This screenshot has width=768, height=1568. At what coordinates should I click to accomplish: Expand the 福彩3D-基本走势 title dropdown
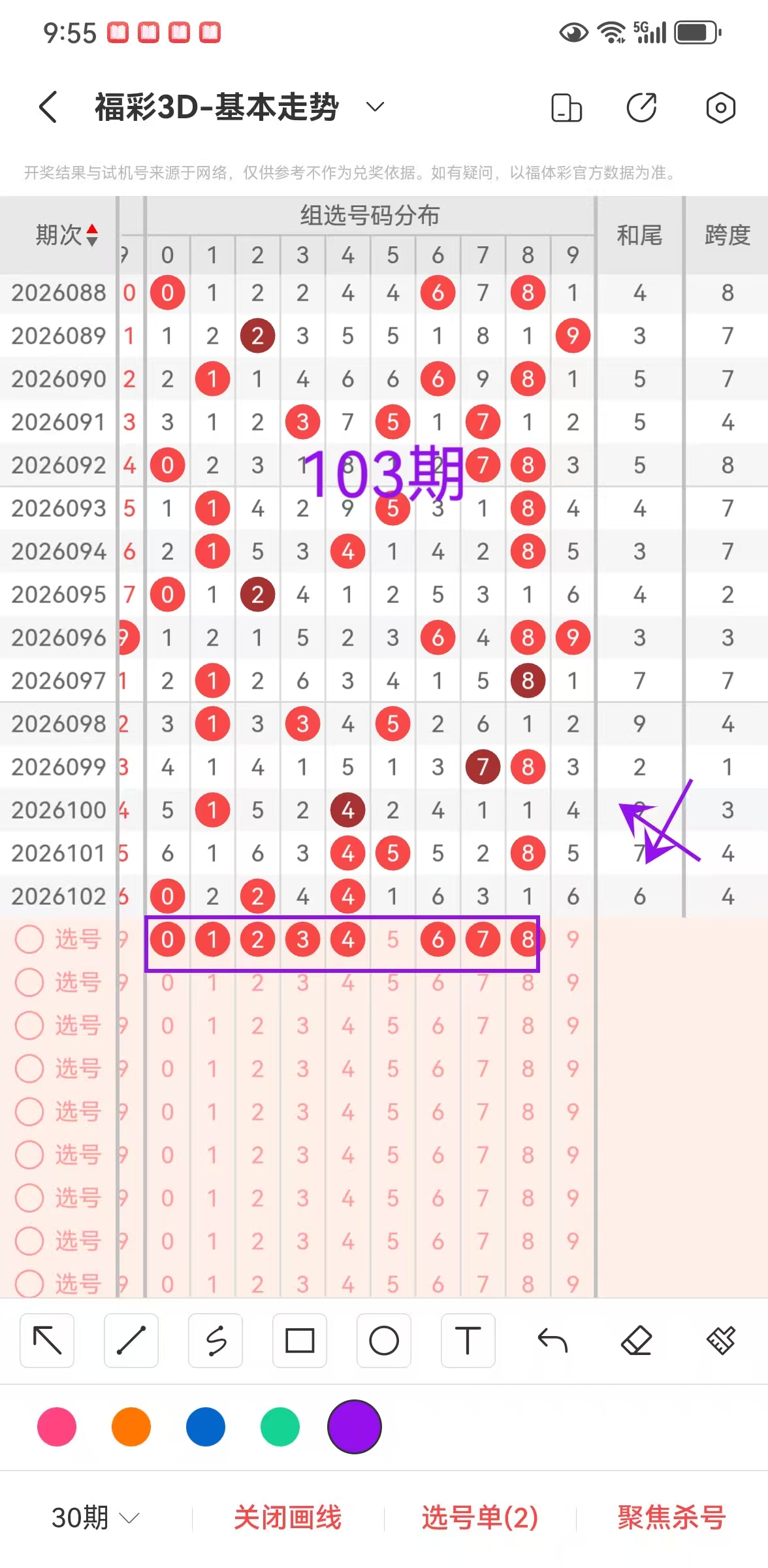(375, 107)
